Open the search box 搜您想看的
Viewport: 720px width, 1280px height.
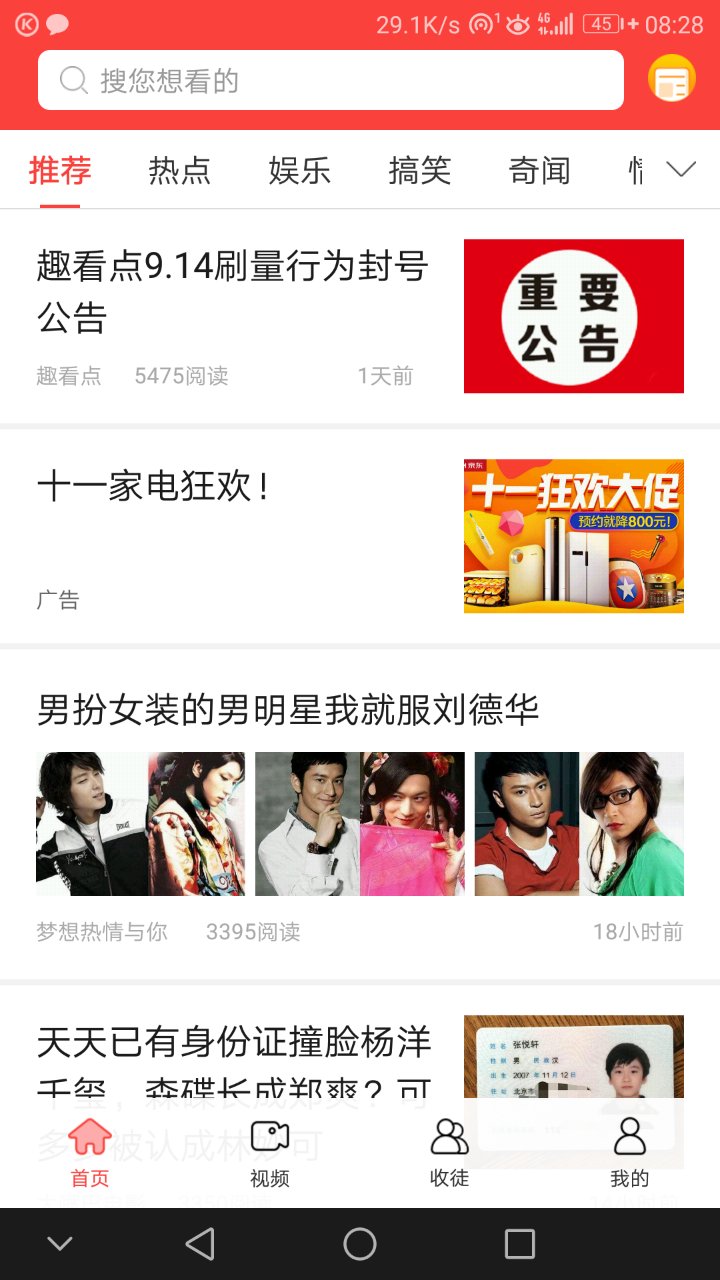[330, 80]
